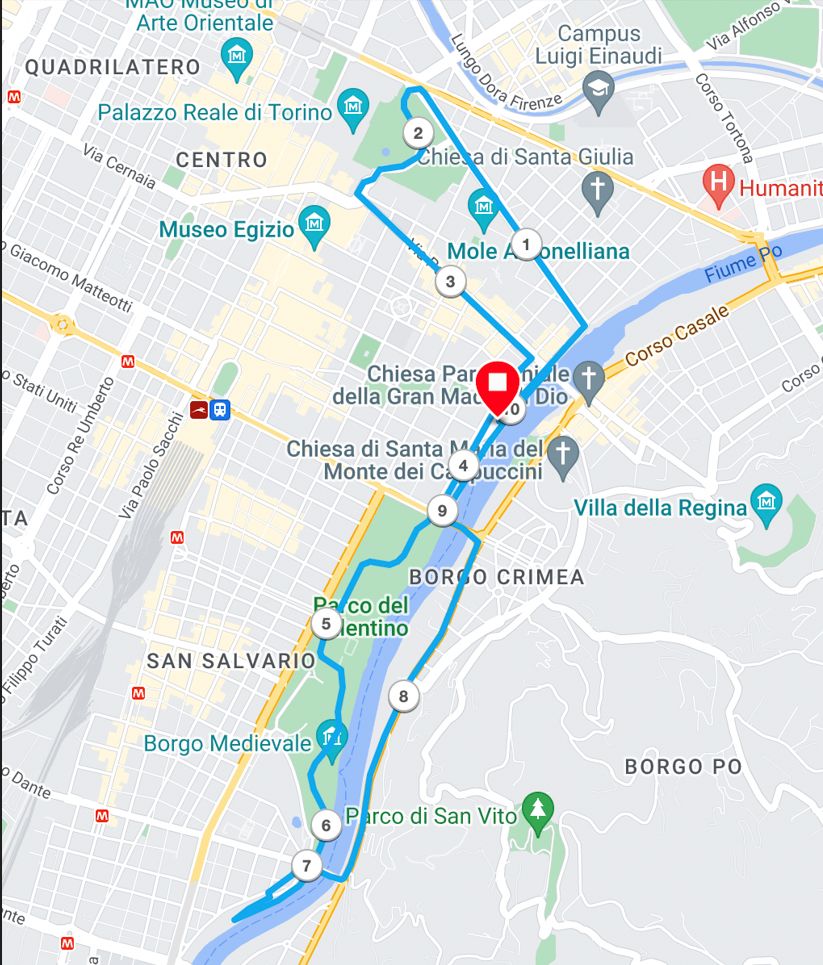Open the Campus Luigi Einaudi marker
This screenshot has width=823, height=965.
(x=599, y=86)
